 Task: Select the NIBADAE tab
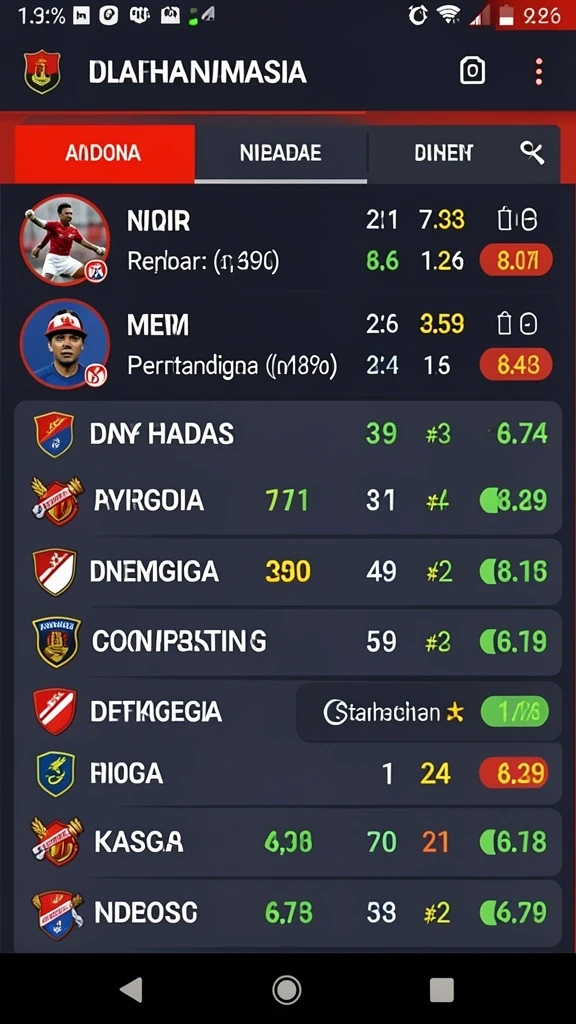click(x=281, y=153)
